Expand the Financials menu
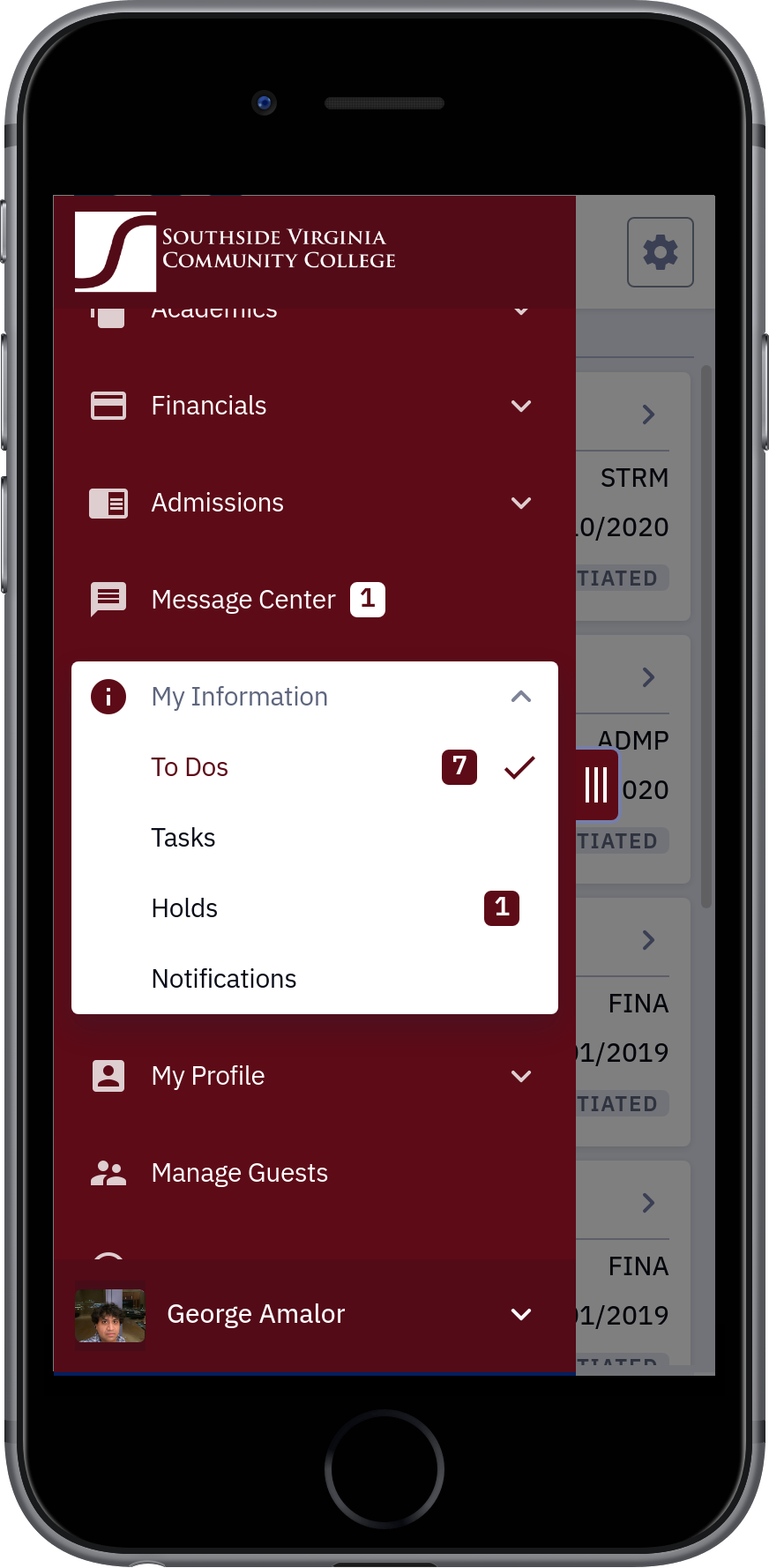 click(x=314, y=406)
